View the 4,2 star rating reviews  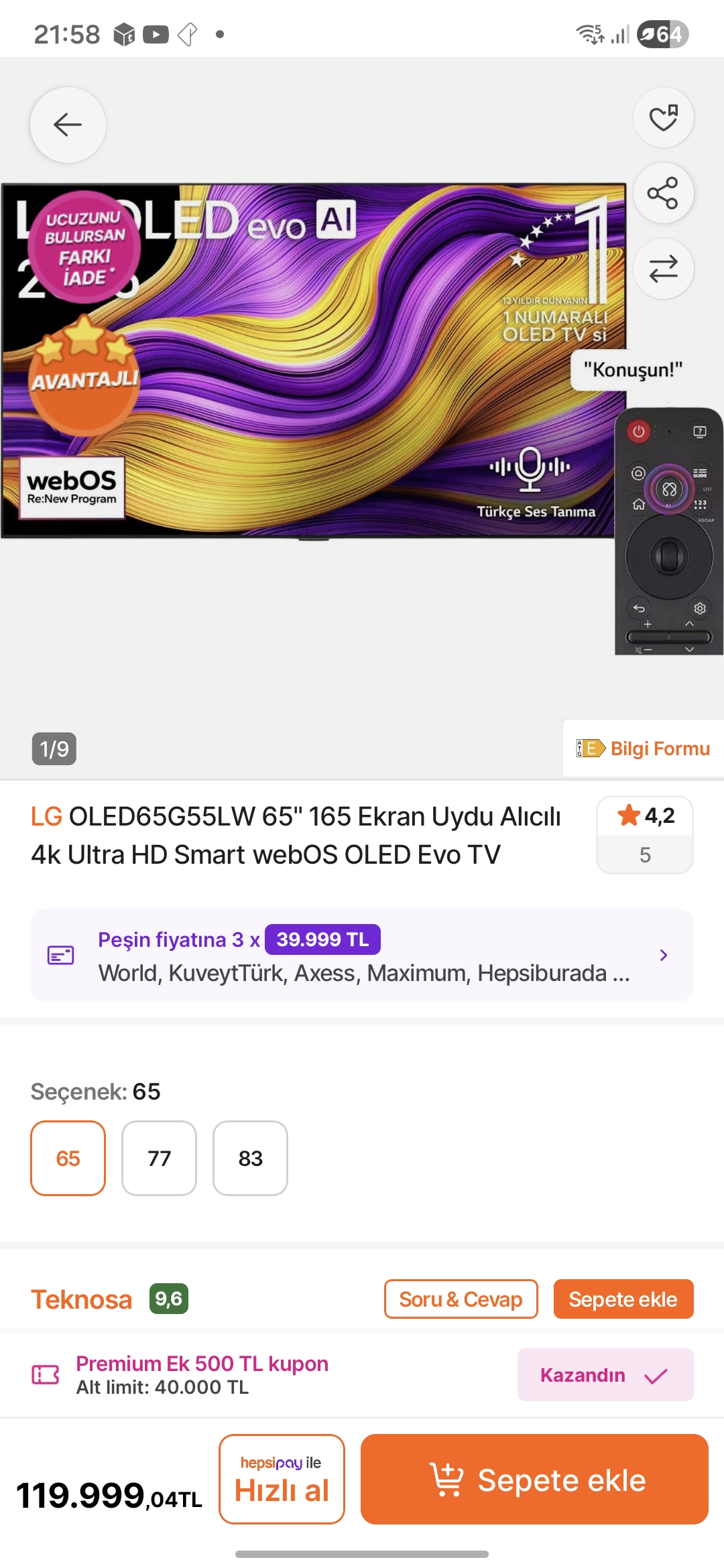(645, 834)
